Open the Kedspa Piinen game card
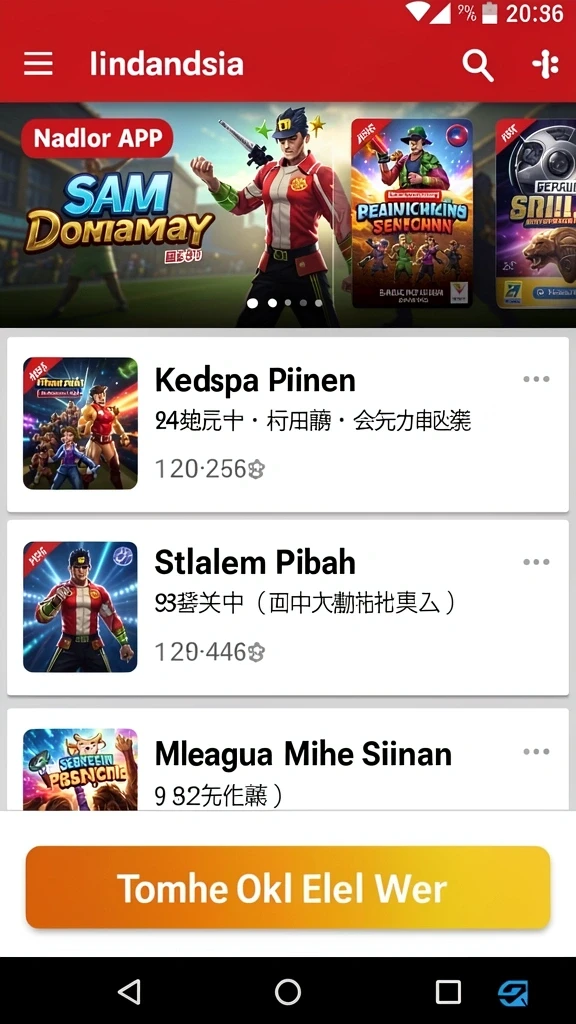Screen dimensions: 576x1024 pyautogui.click(x=287, y=424)
